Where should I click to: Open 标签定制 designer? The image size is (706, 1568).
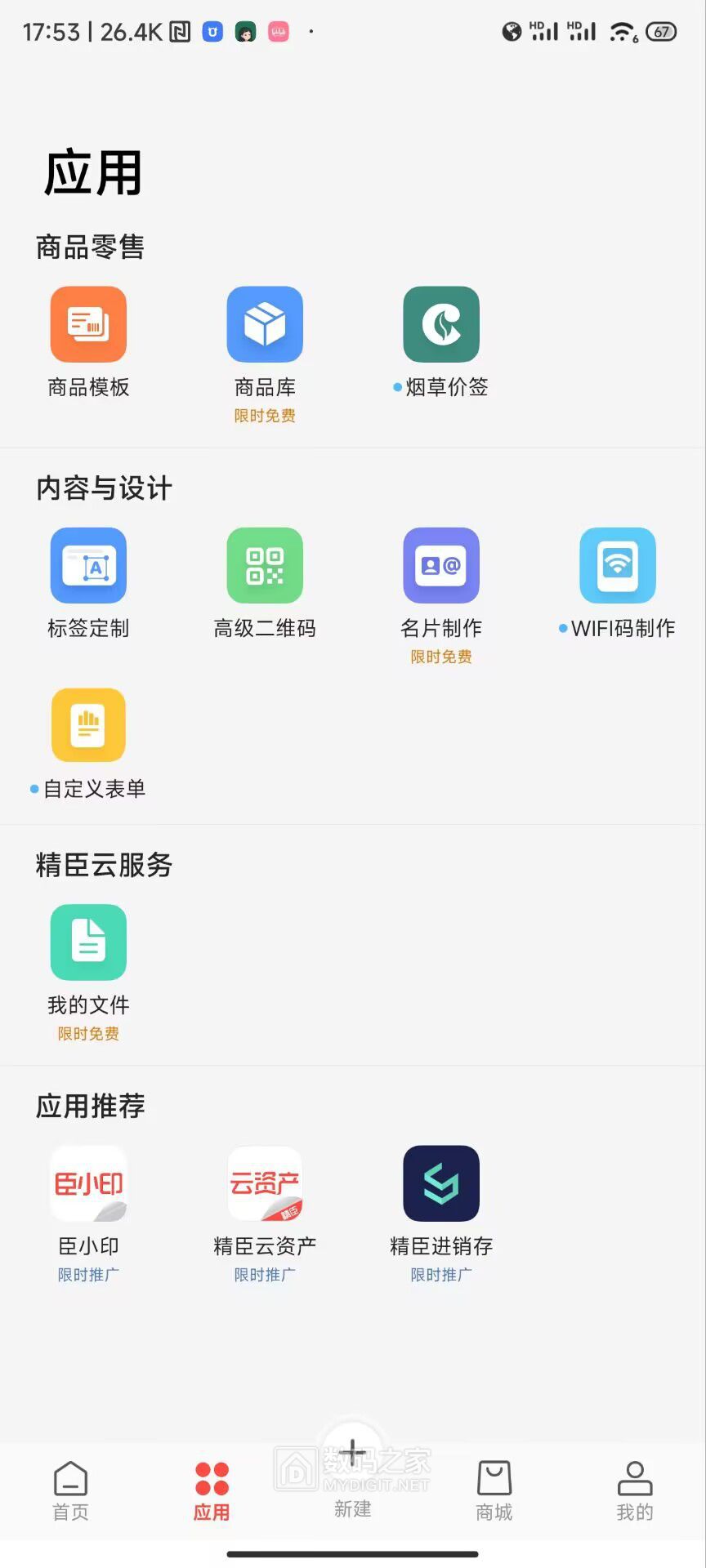88,566
